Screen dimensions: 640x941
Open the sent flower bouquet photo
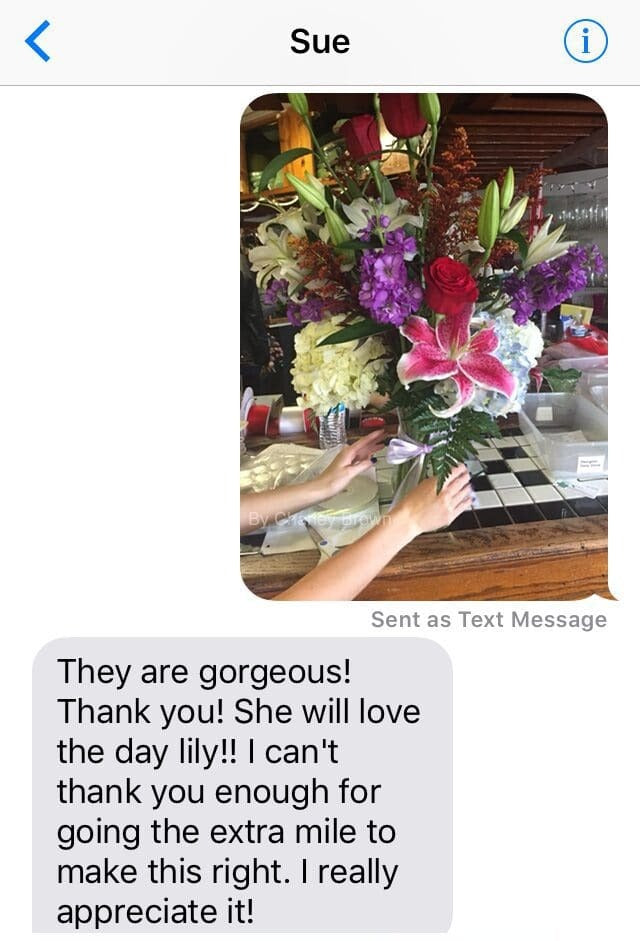[424, 346]
